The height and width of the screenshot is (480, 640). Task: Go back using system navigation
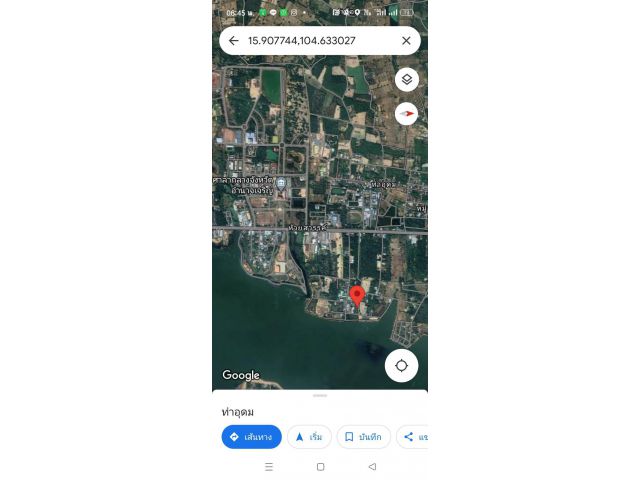click(x=372, y=467)
